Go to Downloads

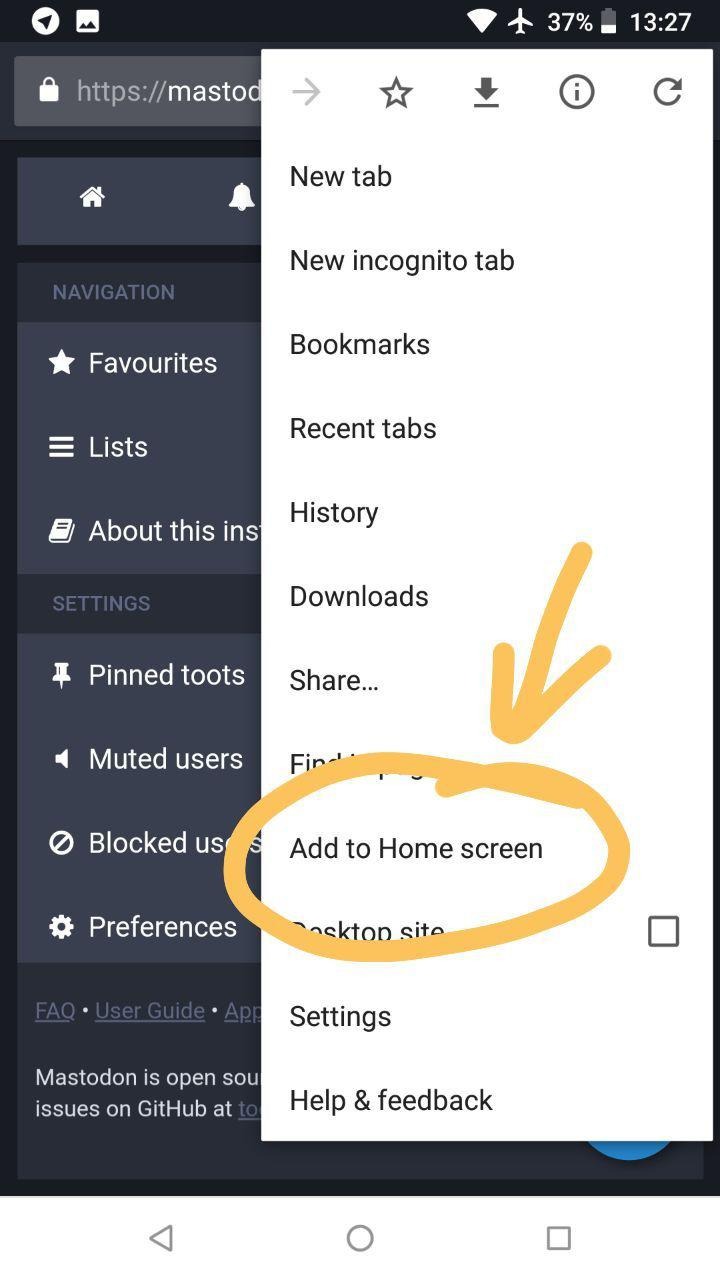click(359, 596)
